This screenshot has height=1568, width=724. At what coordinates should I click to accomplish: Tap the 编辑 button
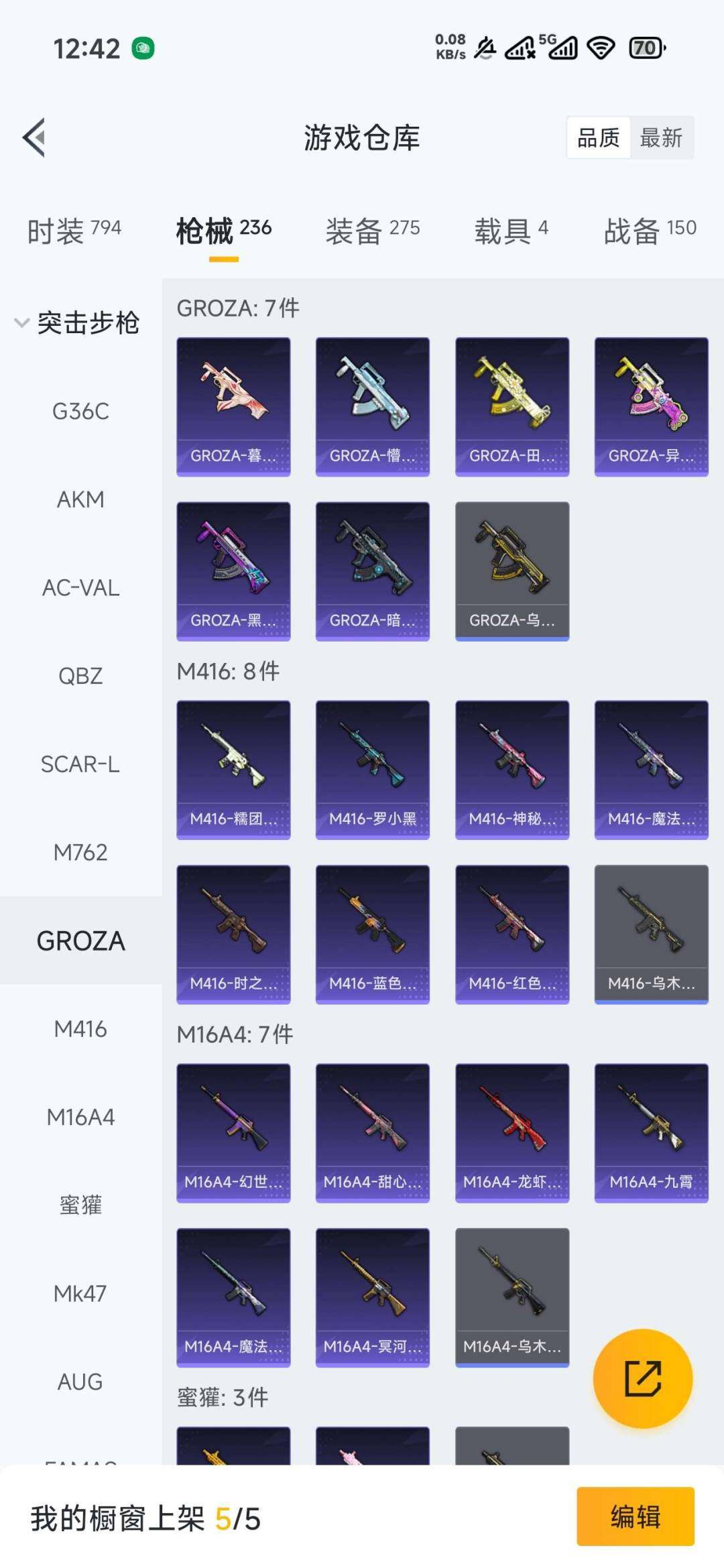635,1516
